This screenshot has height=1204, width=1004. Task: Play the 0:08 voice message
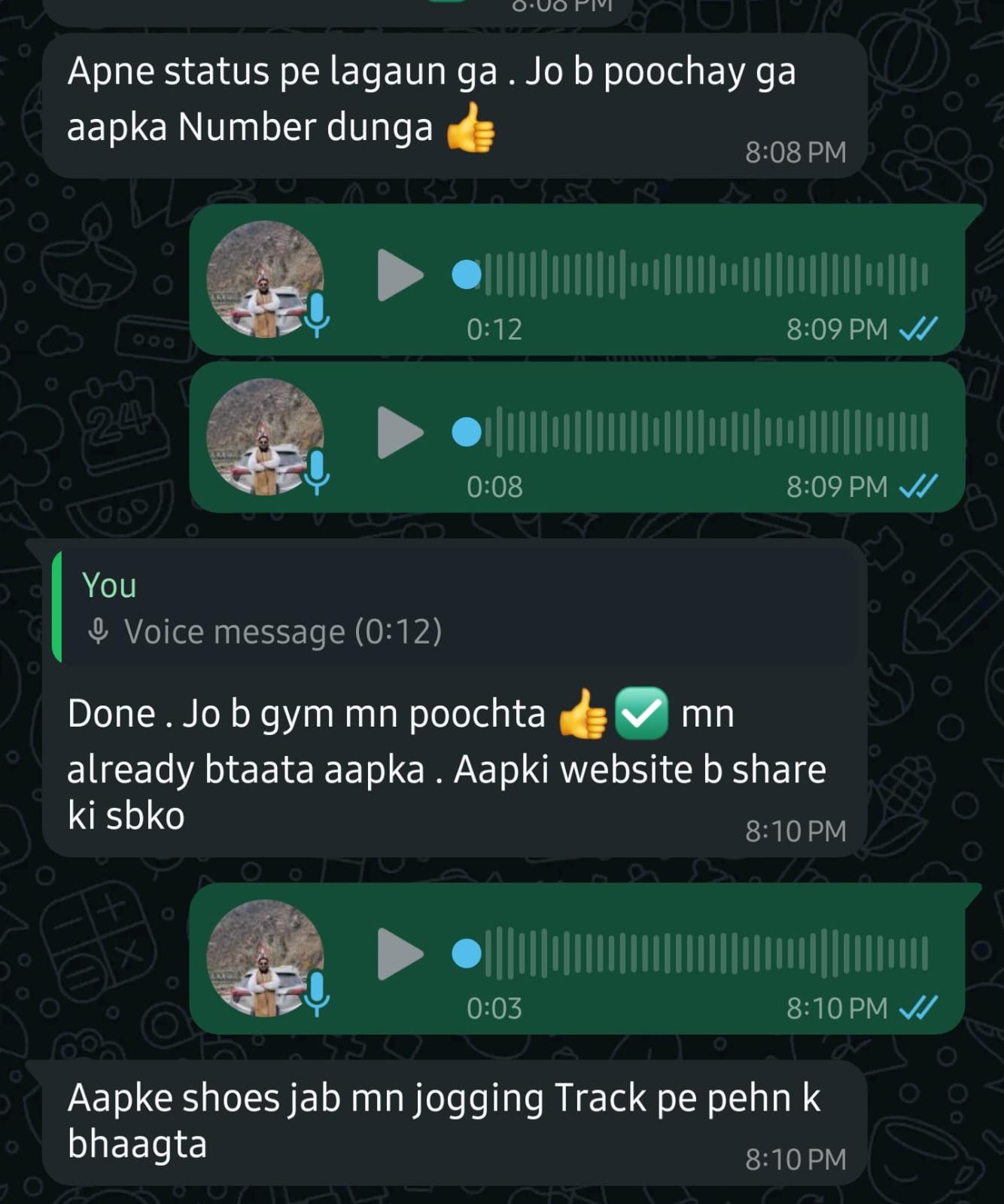(400, 433)
